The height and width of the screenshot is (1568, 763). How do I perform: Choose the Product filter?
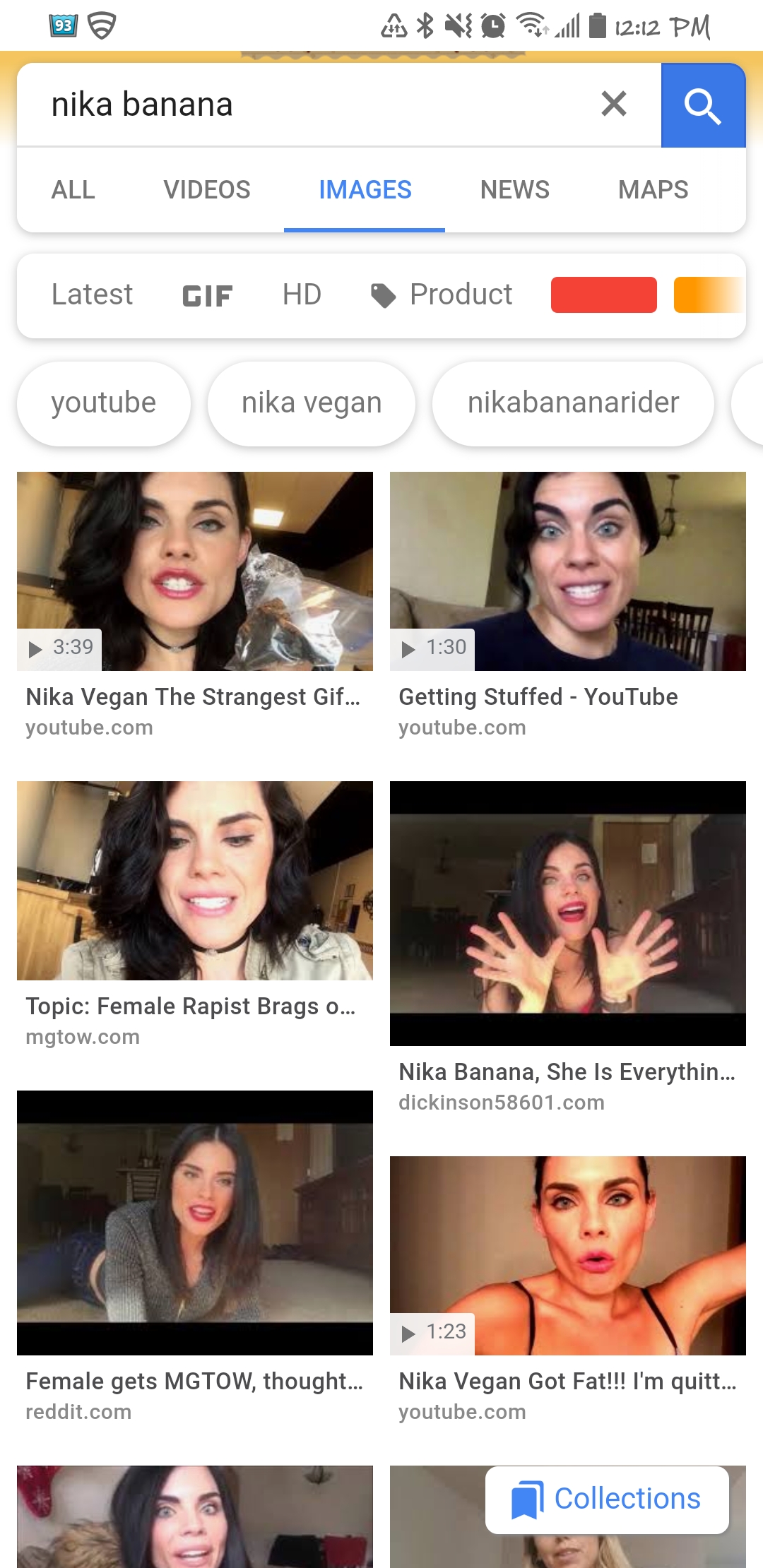coord(442,295)
